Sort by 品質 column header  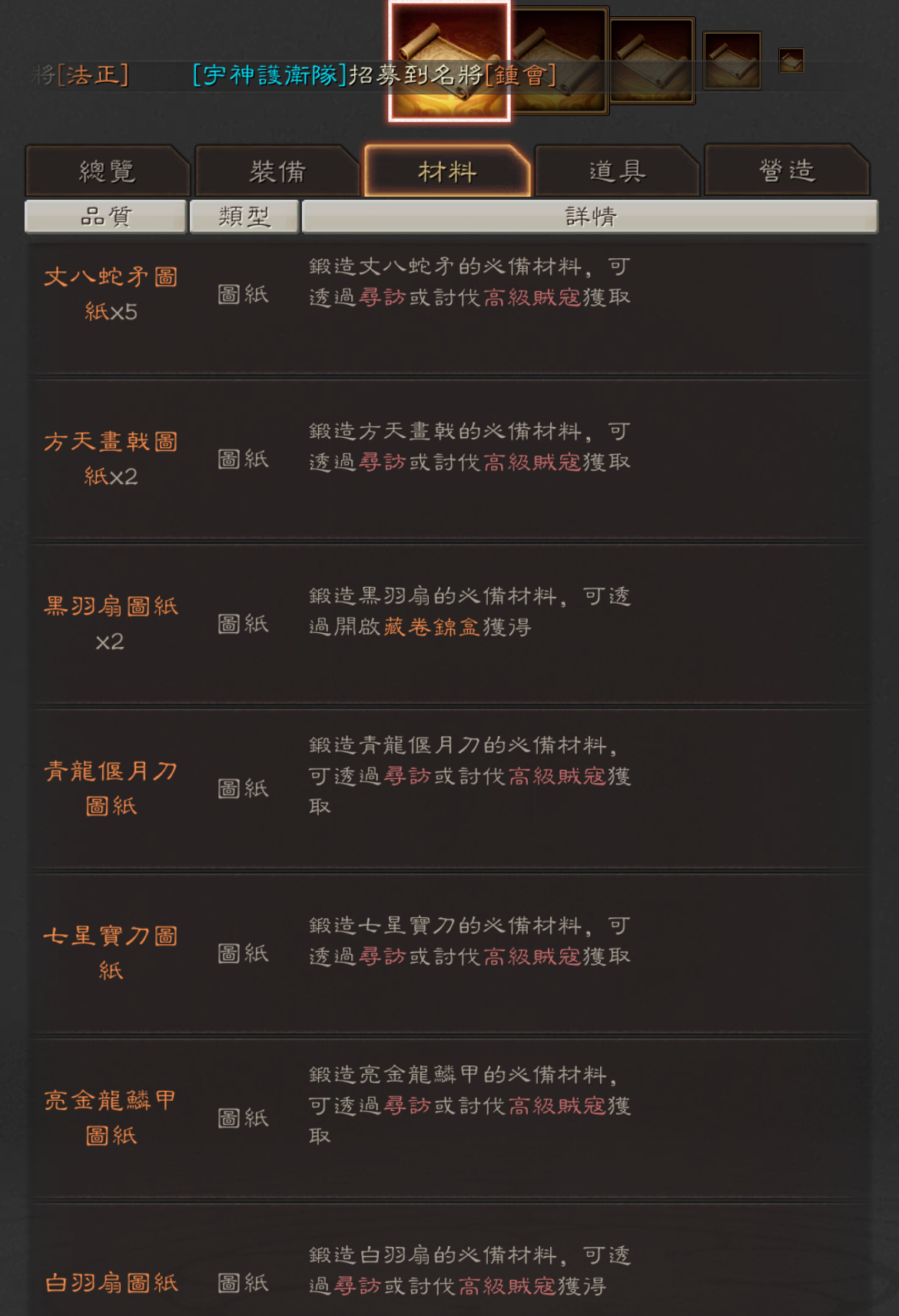point(106,217)
